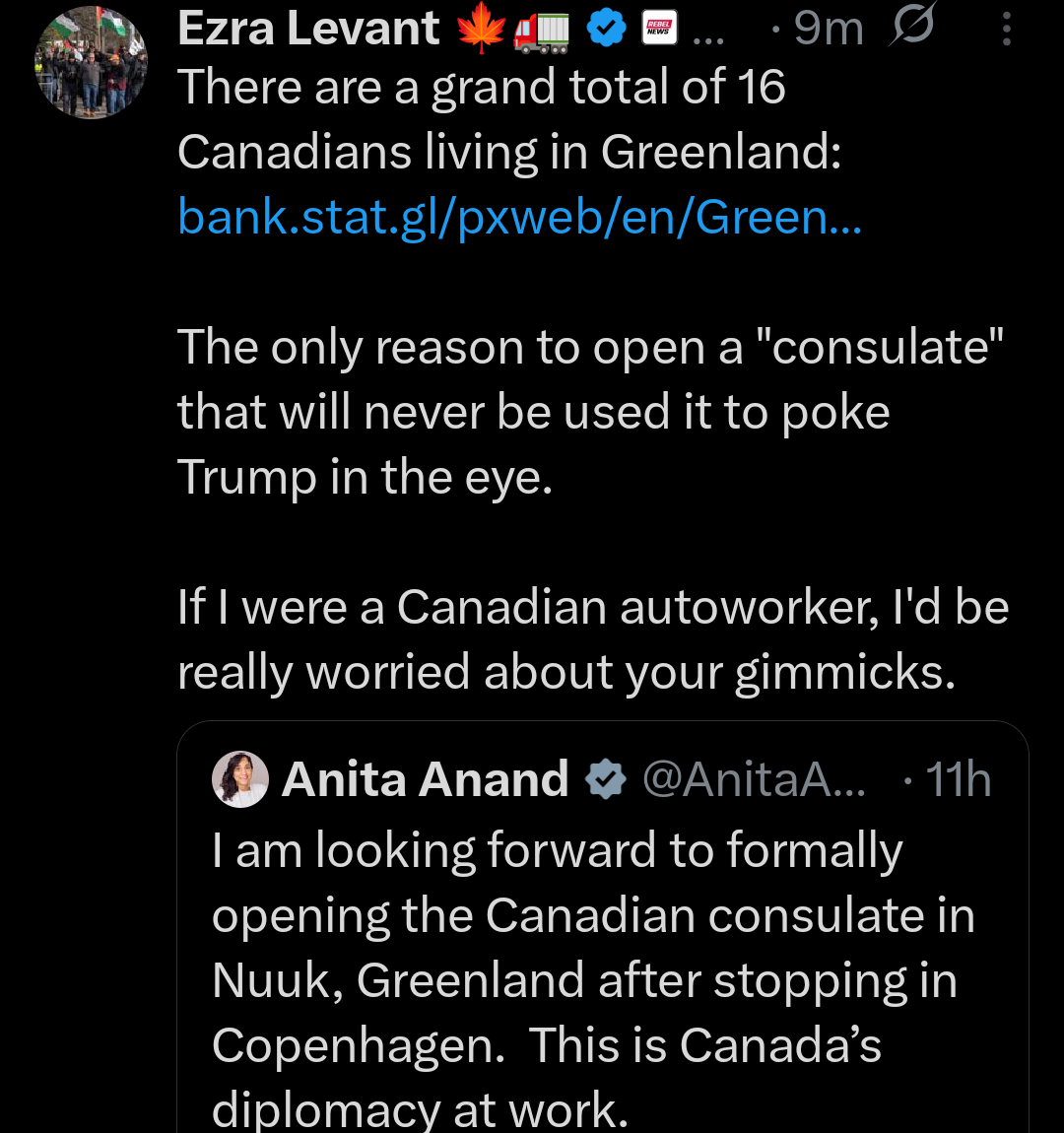Click Ezra Levant's blue verified checkmark badge
1064x1133 pixels.
point(606,27)
